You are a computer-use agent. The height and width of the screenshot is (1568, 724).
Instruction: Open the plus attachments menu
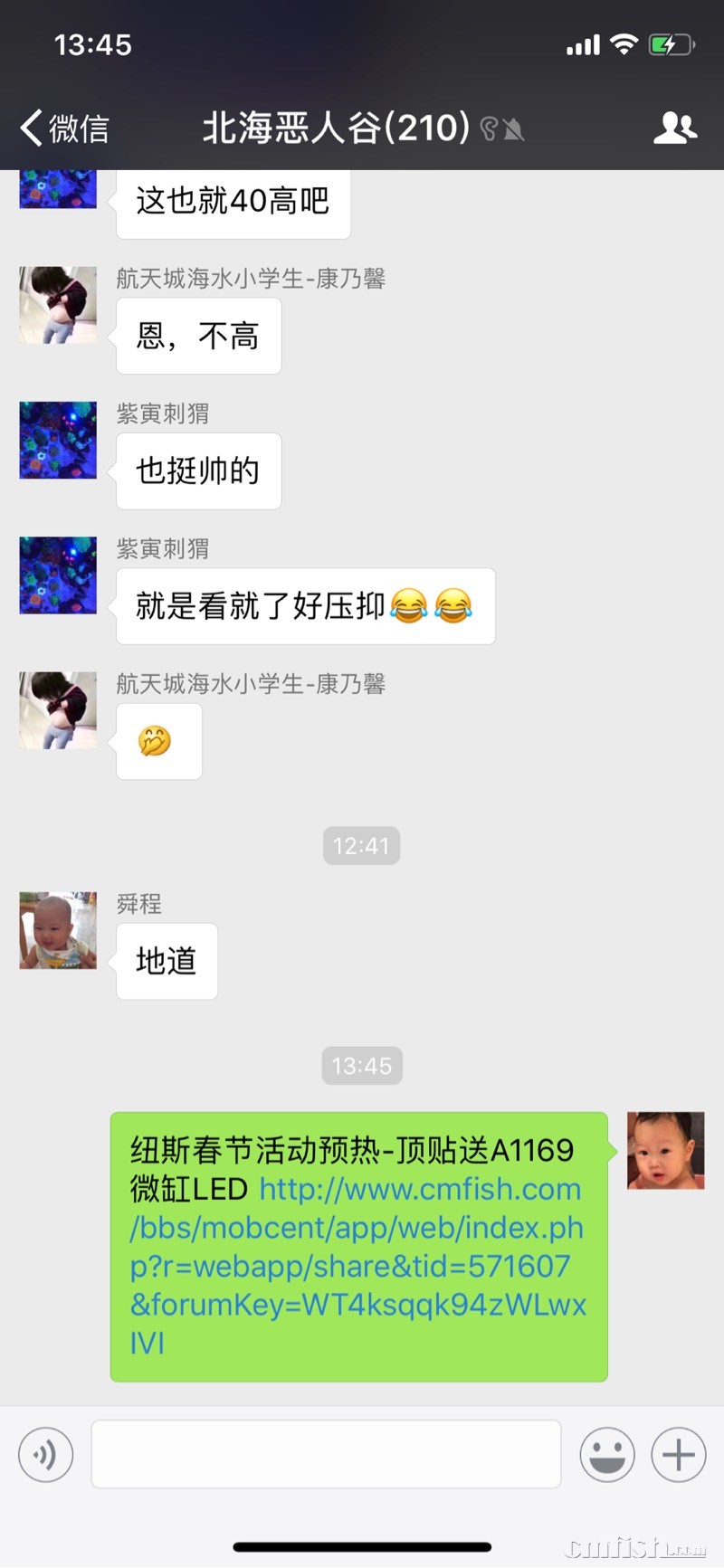click(x=678, y=1454)
